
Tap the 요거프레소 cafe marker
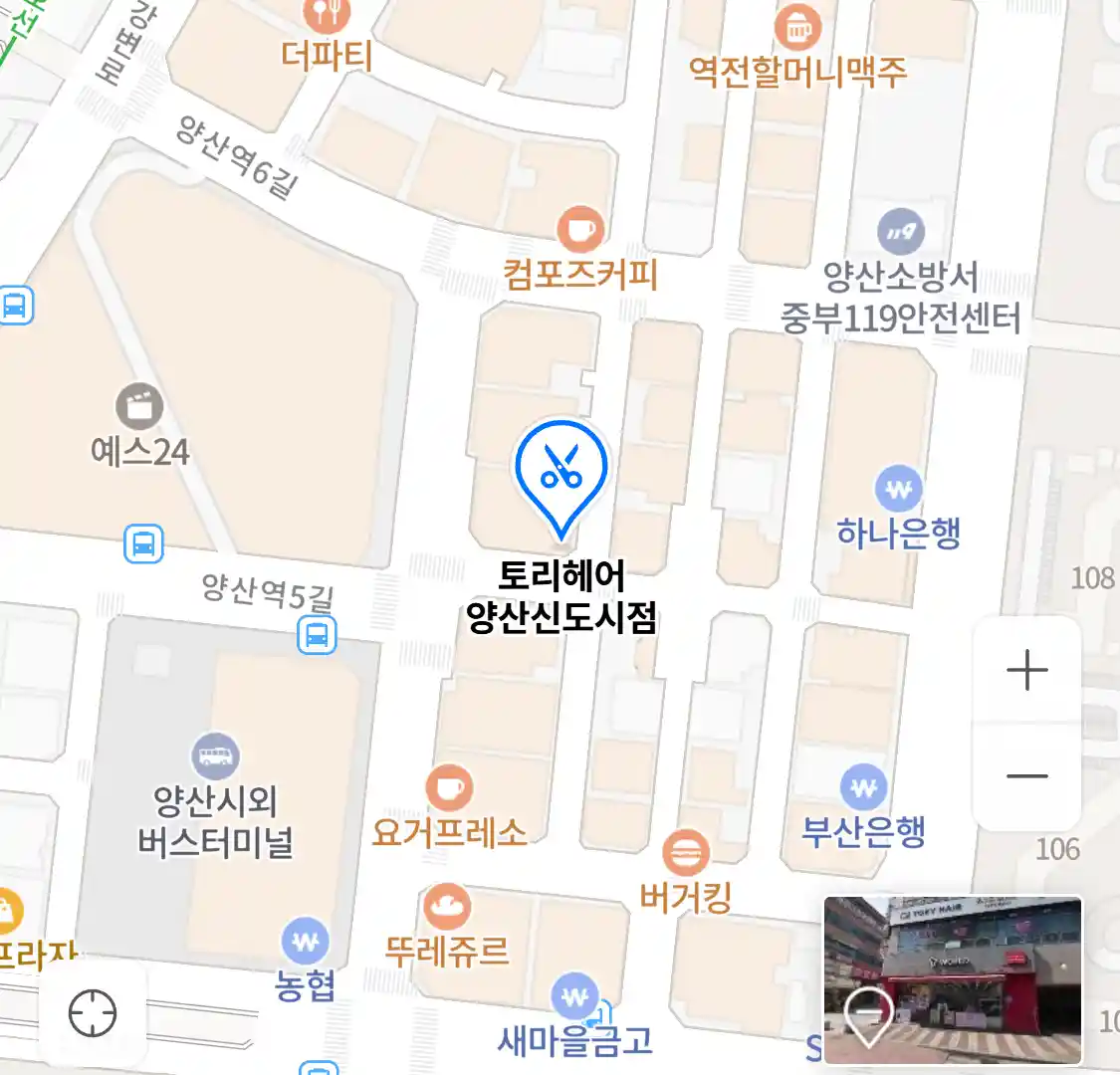tap(449, 788)
